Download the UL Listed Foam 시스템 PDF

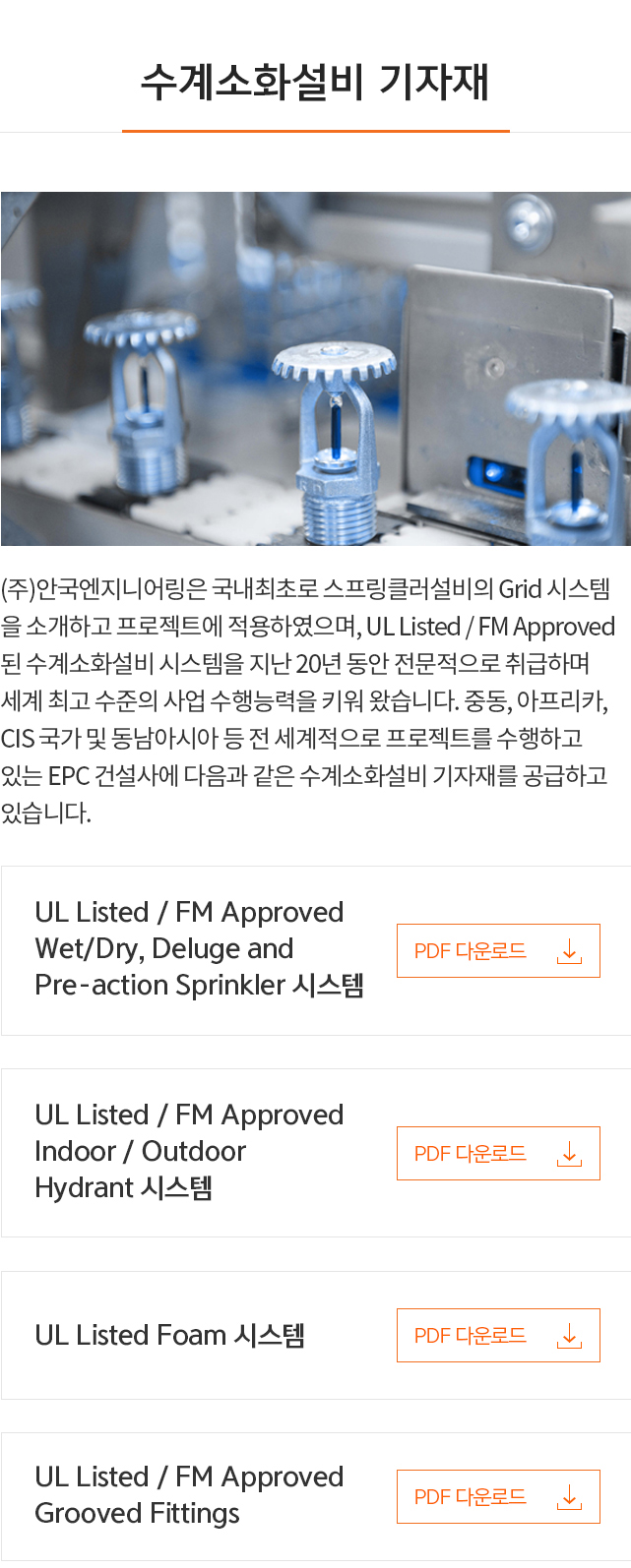click(498, 1336)
